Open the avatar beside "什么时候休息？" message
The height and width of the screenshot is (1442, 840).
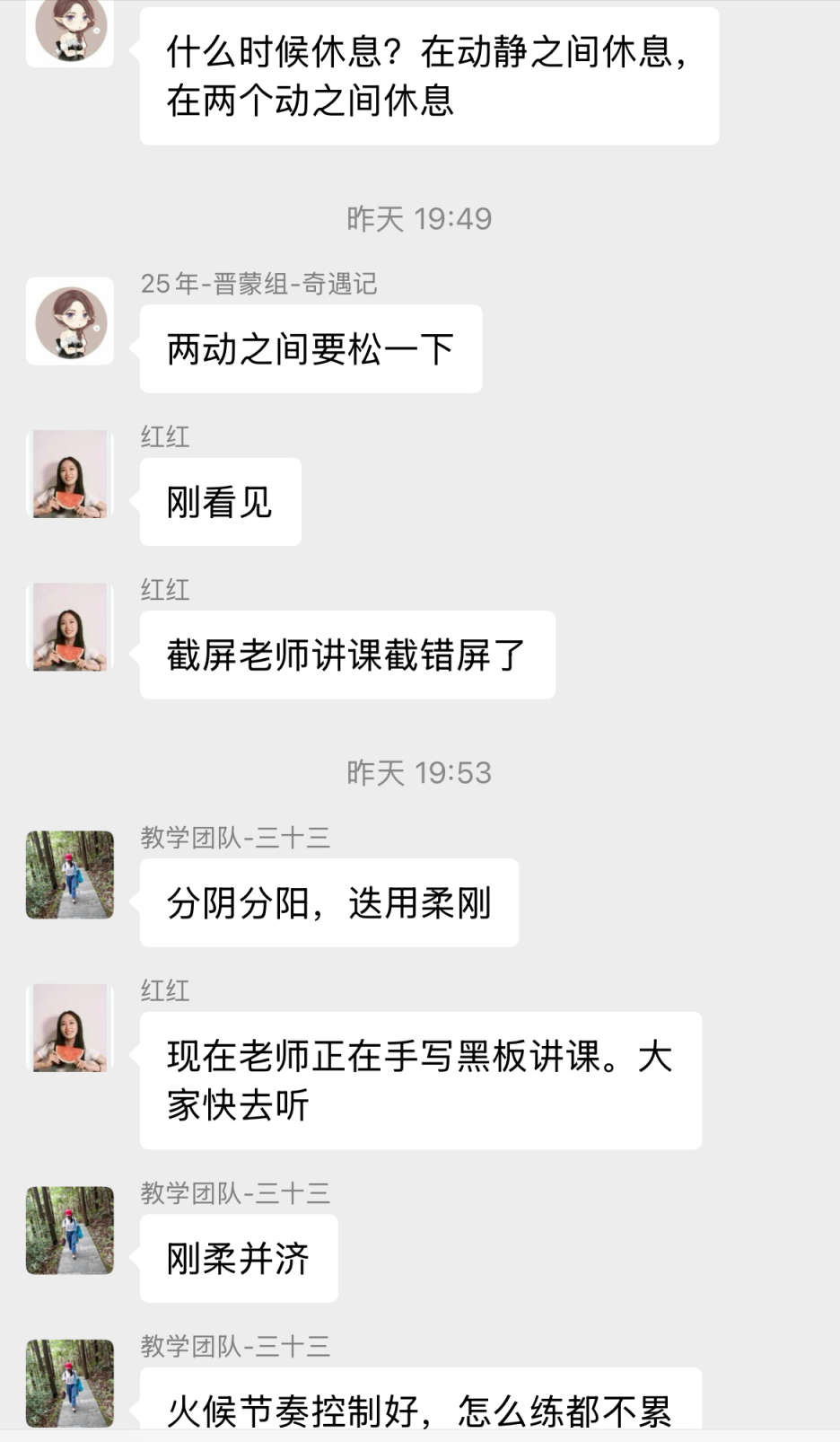click(70, 31)
